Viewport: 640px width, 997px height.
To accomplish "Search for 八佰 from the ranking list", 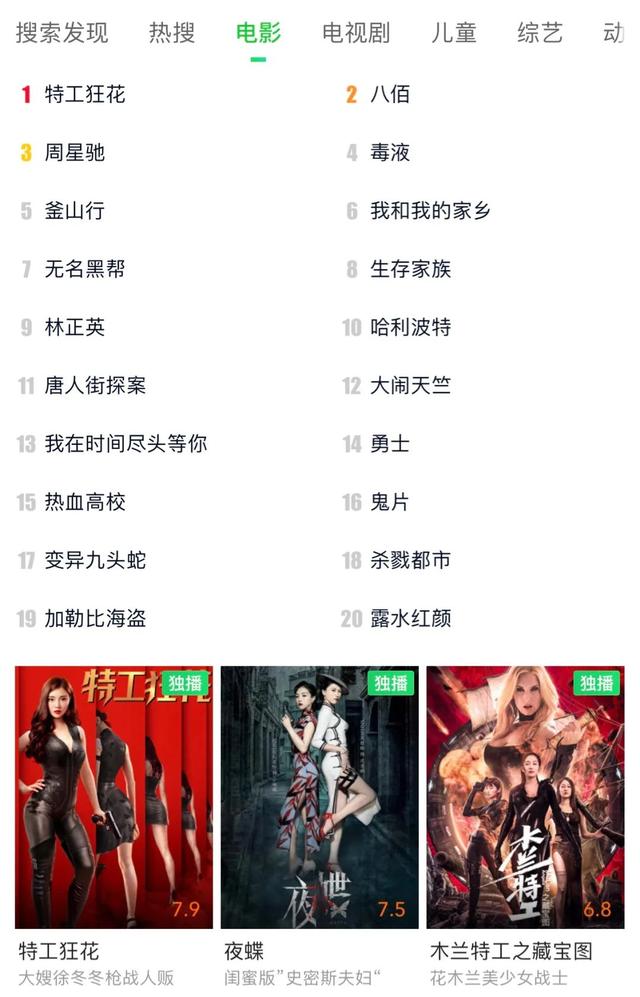I will (x=390, y=95).
